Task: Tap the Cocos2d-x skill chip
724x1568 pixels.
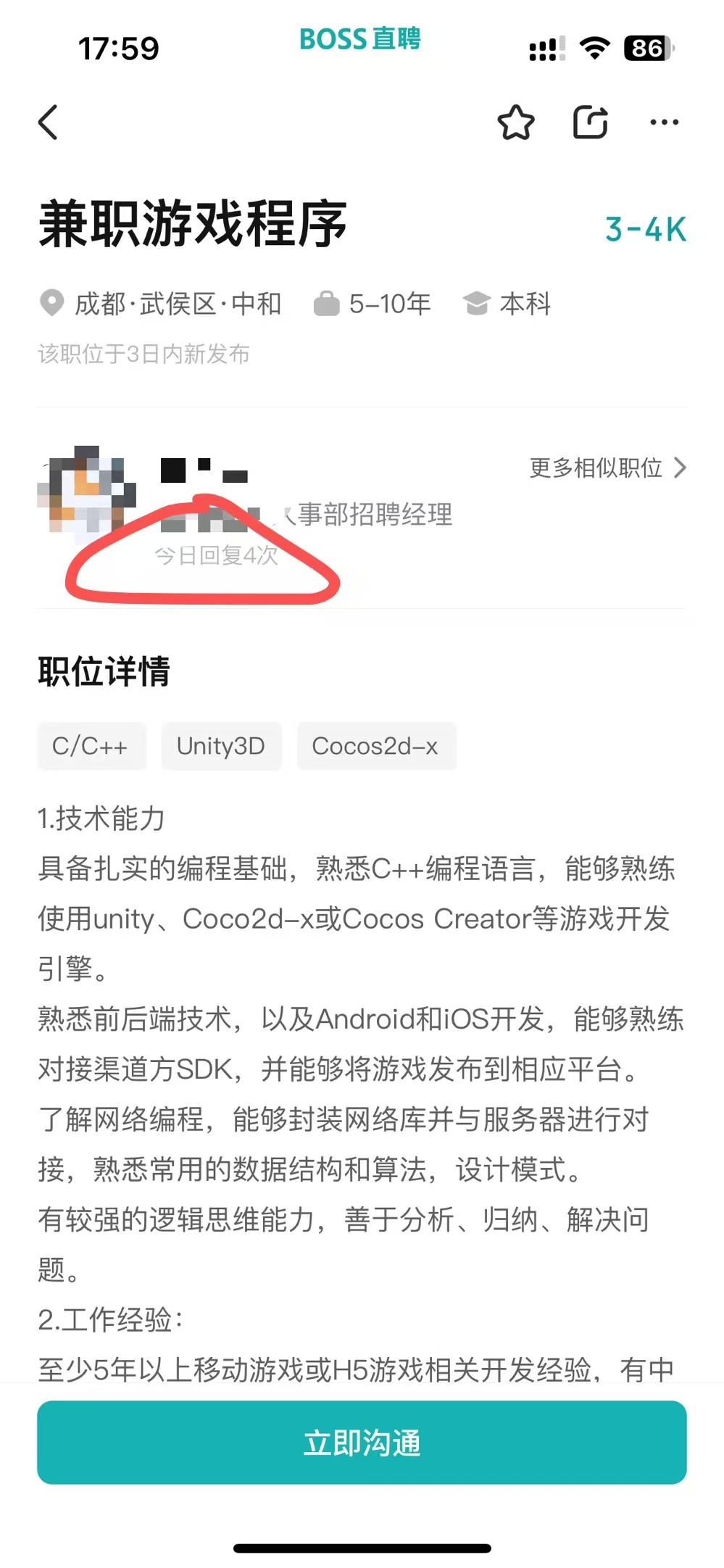Action: pyautogui.click(x=375, y=746)
